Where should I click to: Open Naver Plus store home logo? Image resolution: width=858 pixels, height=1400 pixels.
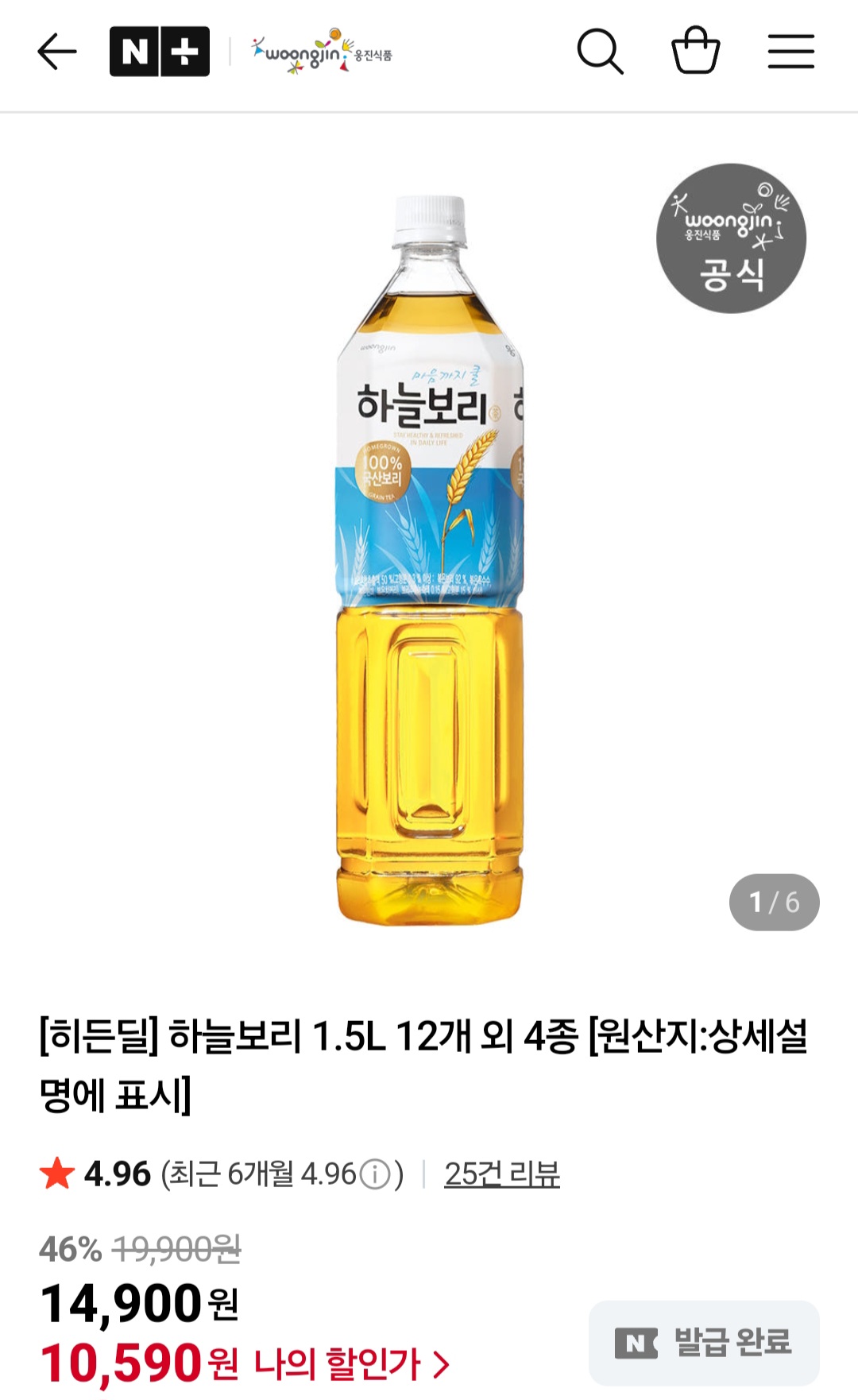click(x=160, y=52)
